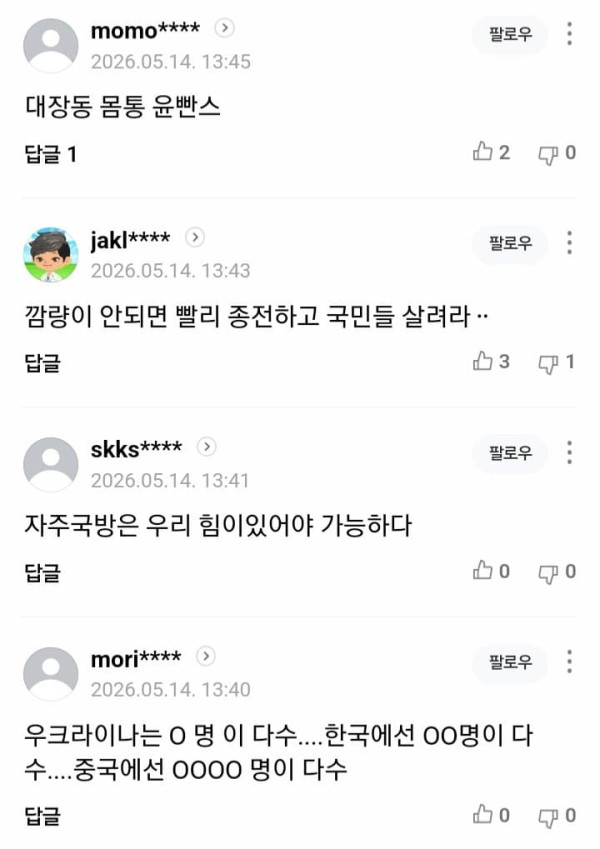The image size is (600, 849).
Task: Dislike the comment by jakl****
Action: 556,362
